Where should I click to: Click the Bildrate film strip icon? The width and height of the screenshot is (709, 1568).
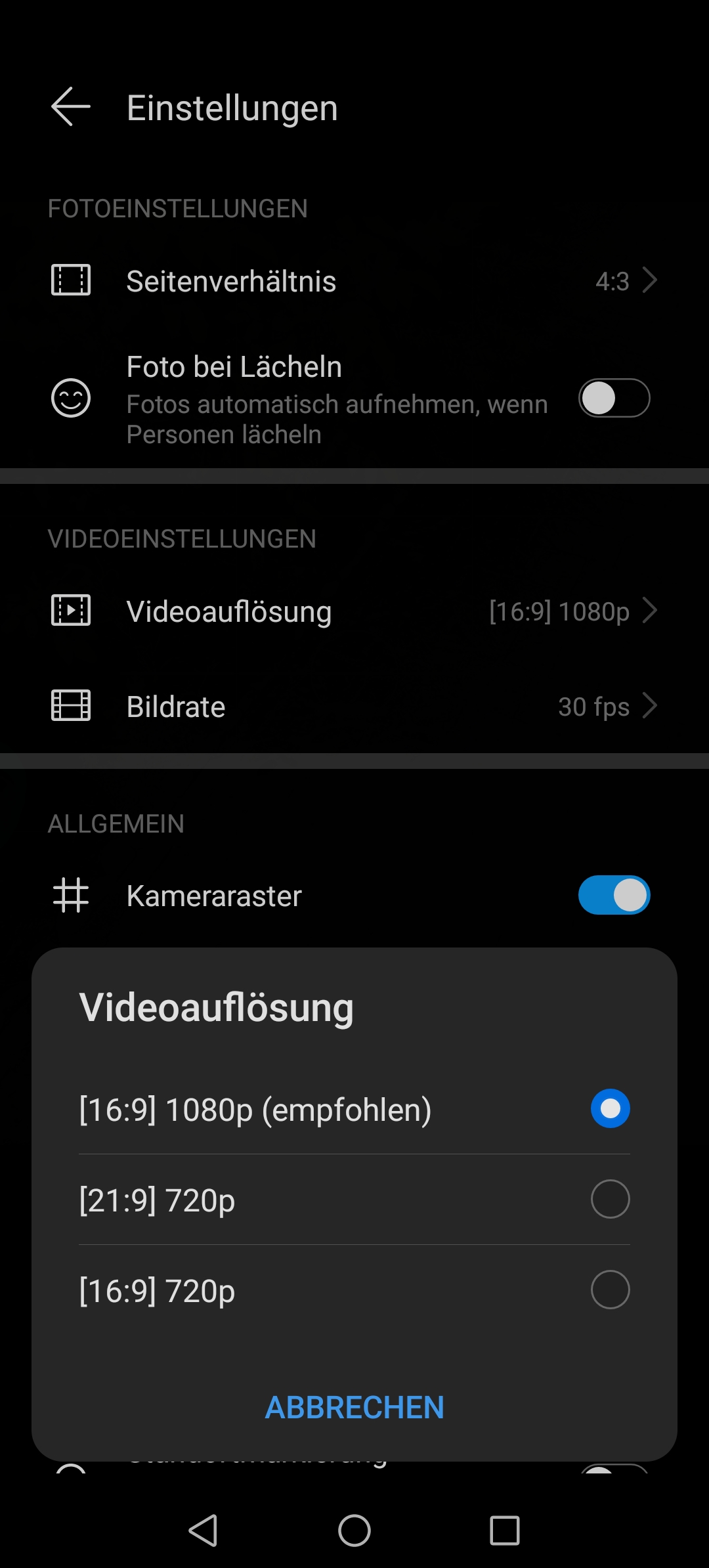tap(71, 707)
